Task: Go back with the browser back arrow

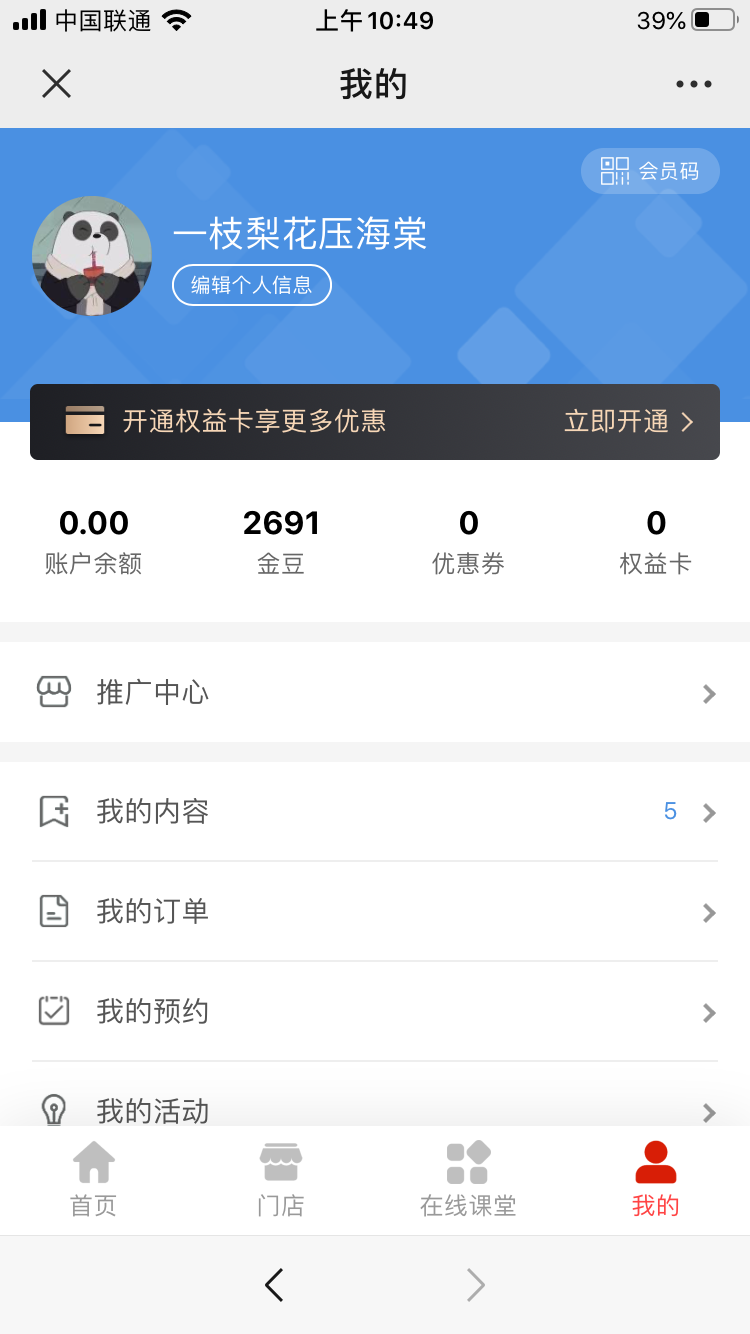Action: (274, 1285)
